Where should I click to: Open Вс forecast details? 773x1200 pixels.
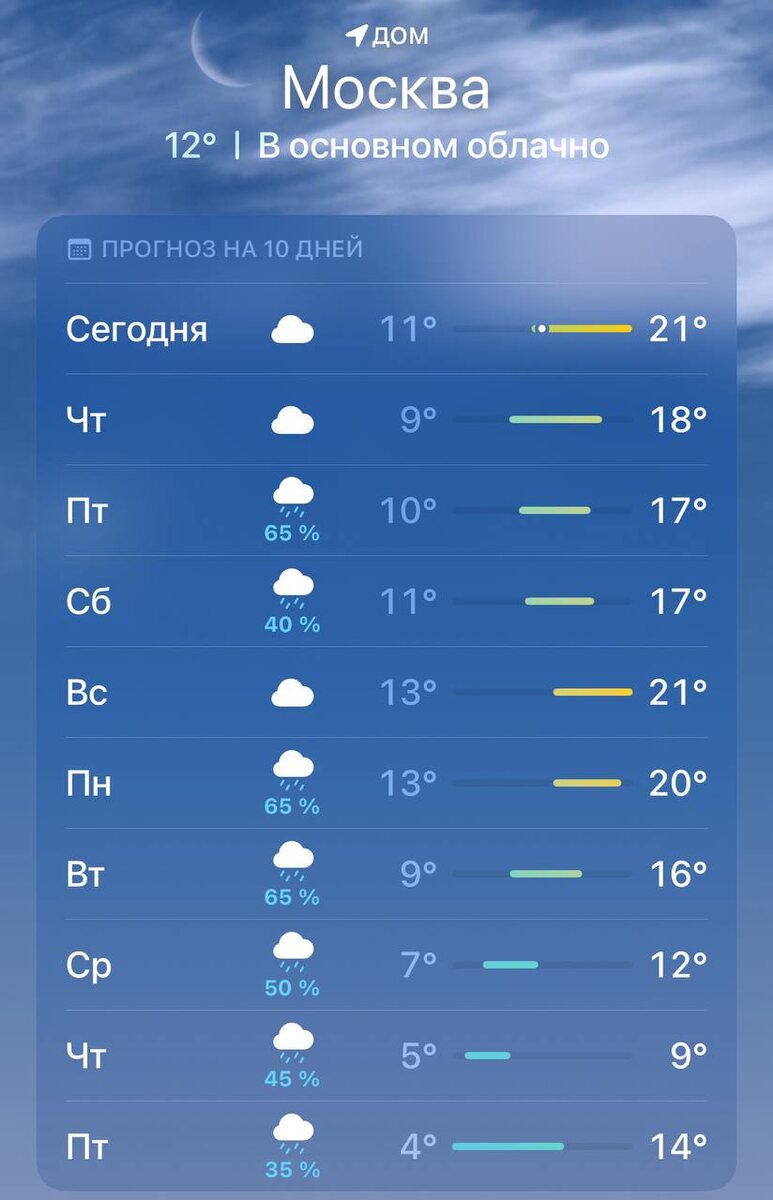386,692
